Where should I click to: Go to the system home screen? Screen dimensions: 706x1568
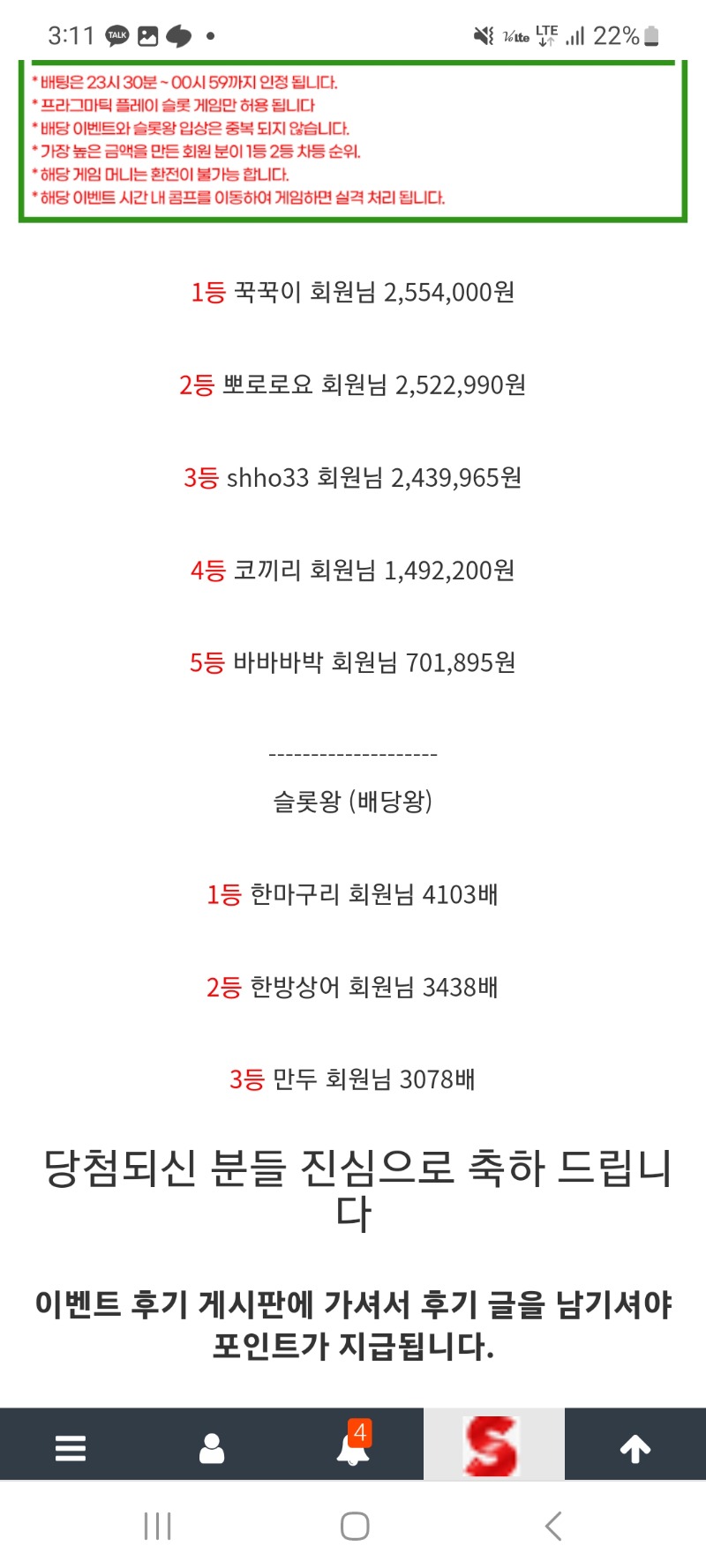tap(354, 1526)
